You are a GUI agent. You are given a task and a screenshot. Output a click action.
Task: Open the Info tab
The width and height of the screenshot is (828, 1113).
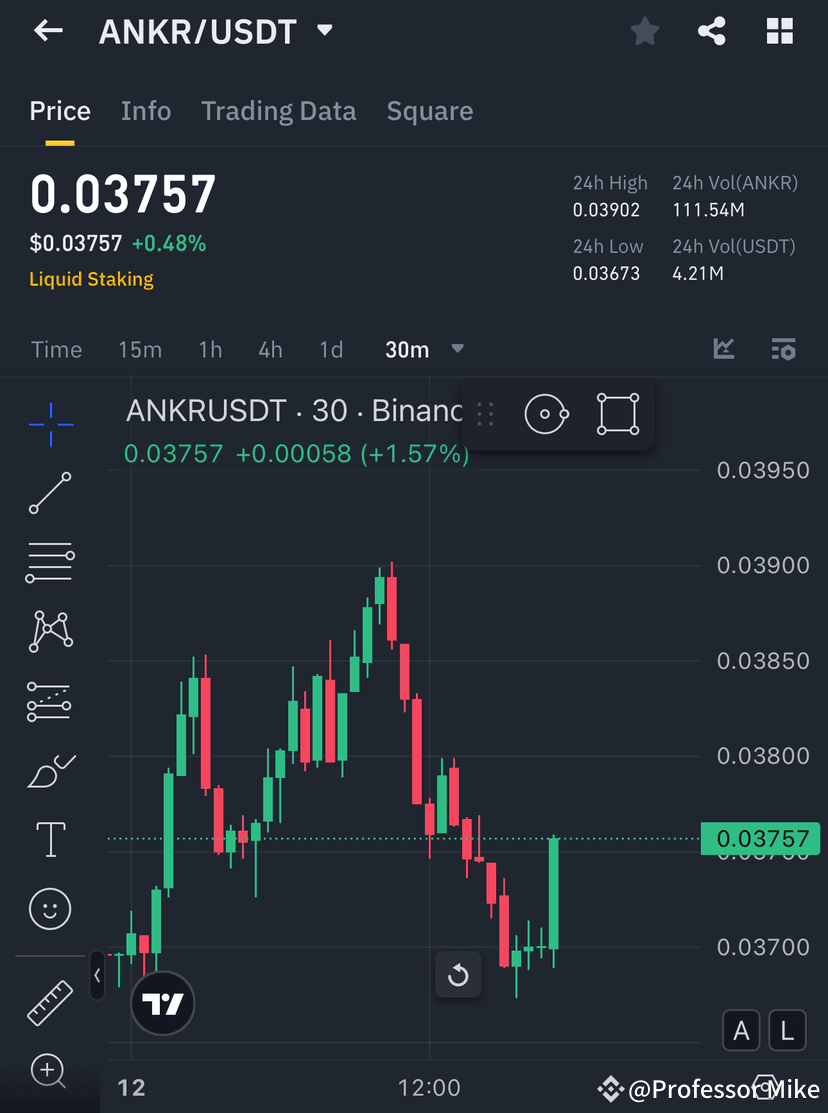coord(146,111)
